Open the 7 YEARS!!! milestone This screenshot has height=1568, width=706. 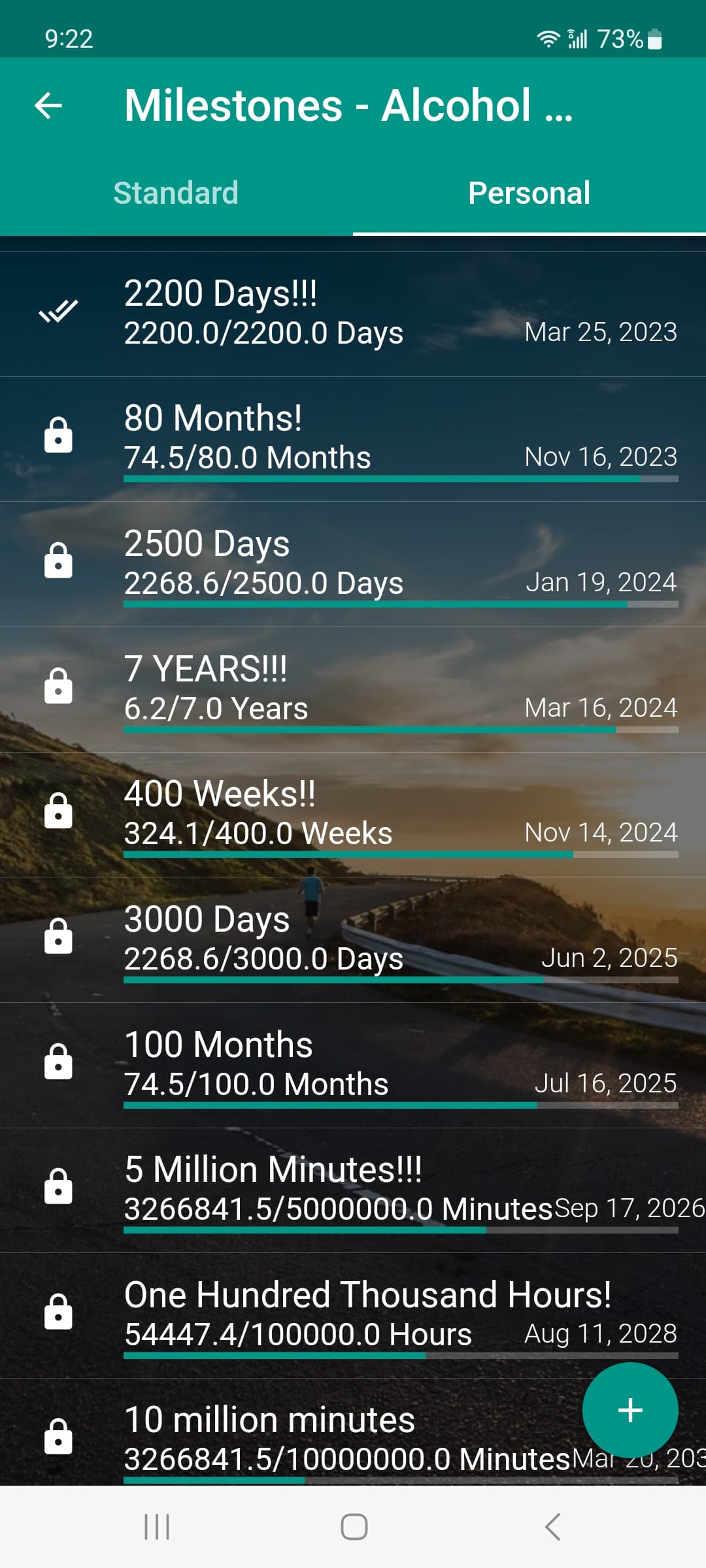[x=353, y=689]
